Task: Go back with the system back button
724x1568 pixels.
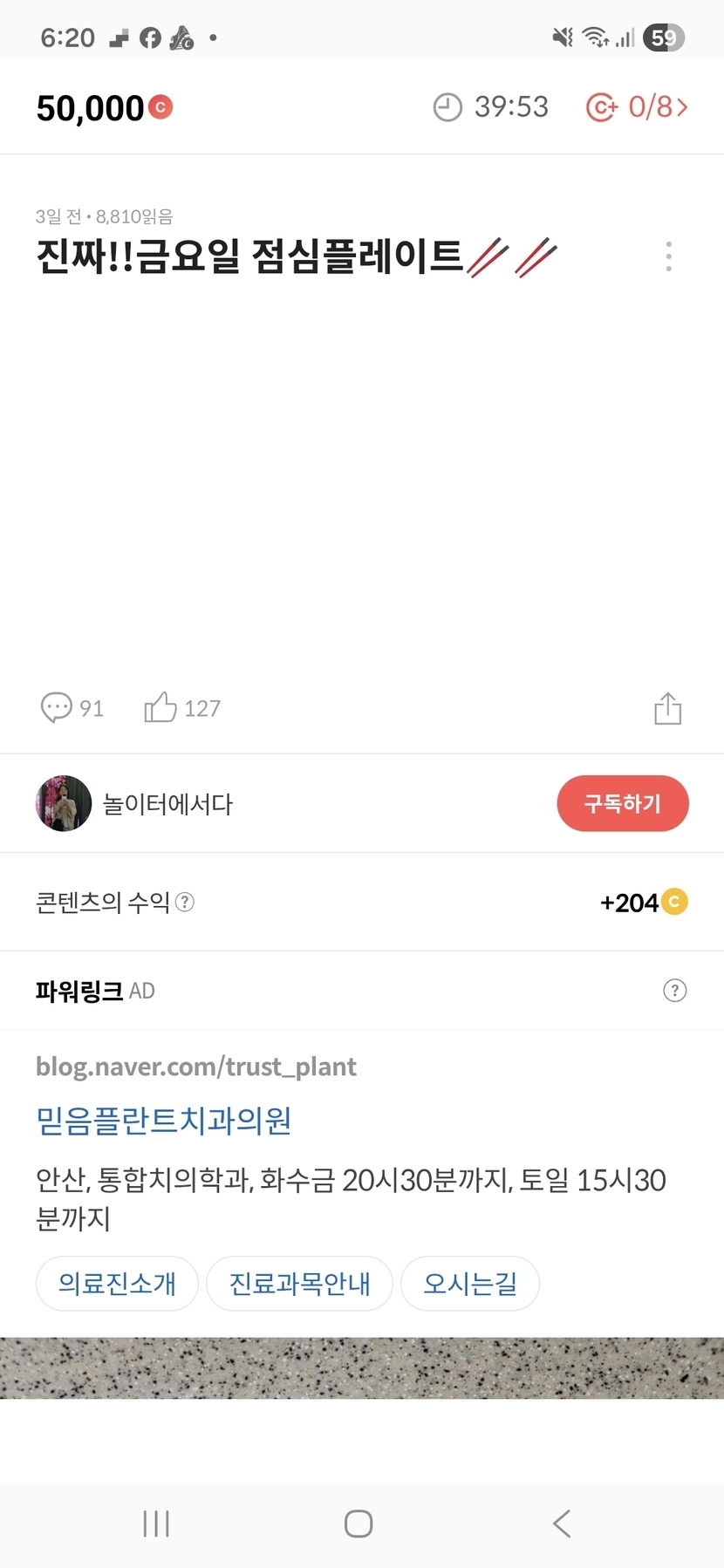Action: 562,1524
